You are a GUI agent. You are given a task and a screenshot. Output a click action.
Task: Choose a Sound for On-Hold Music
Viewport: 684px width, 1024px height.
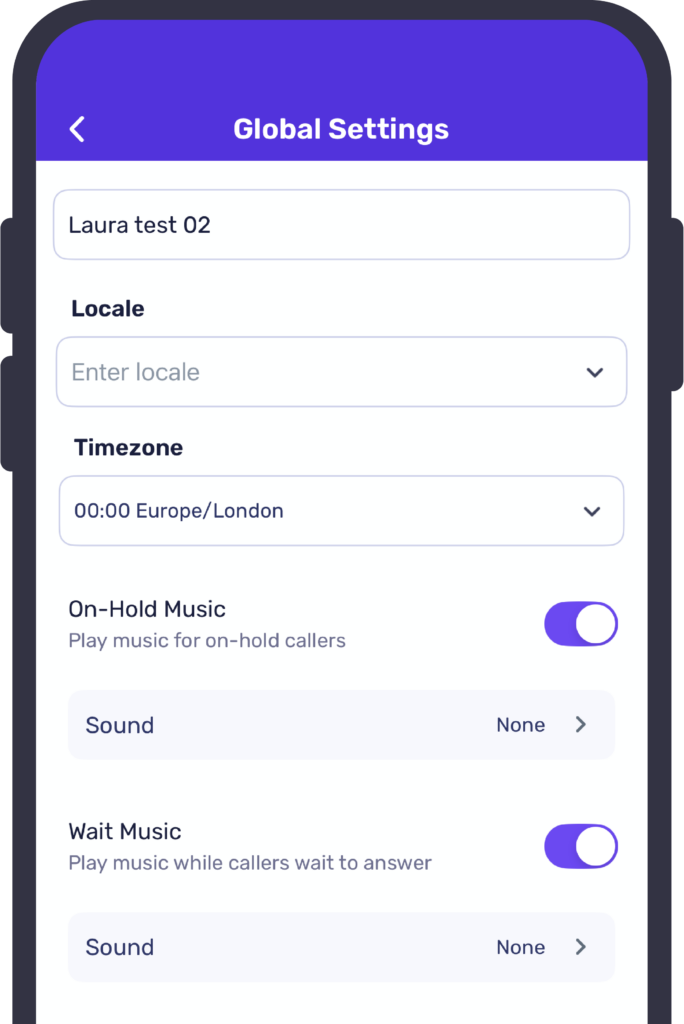pos(341,725)
